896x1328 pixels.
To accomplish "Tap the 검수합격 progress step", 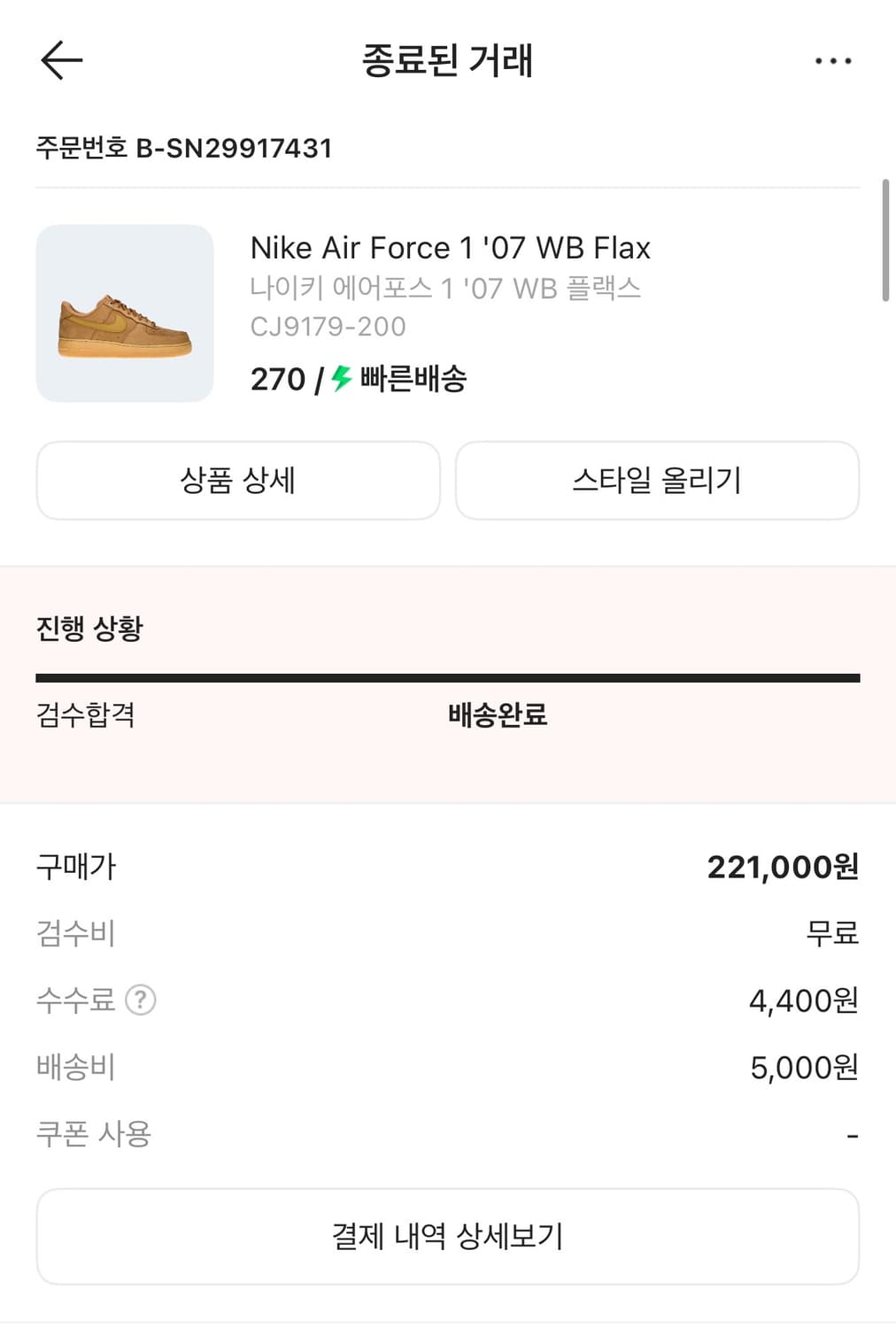I will pos(86,717).
